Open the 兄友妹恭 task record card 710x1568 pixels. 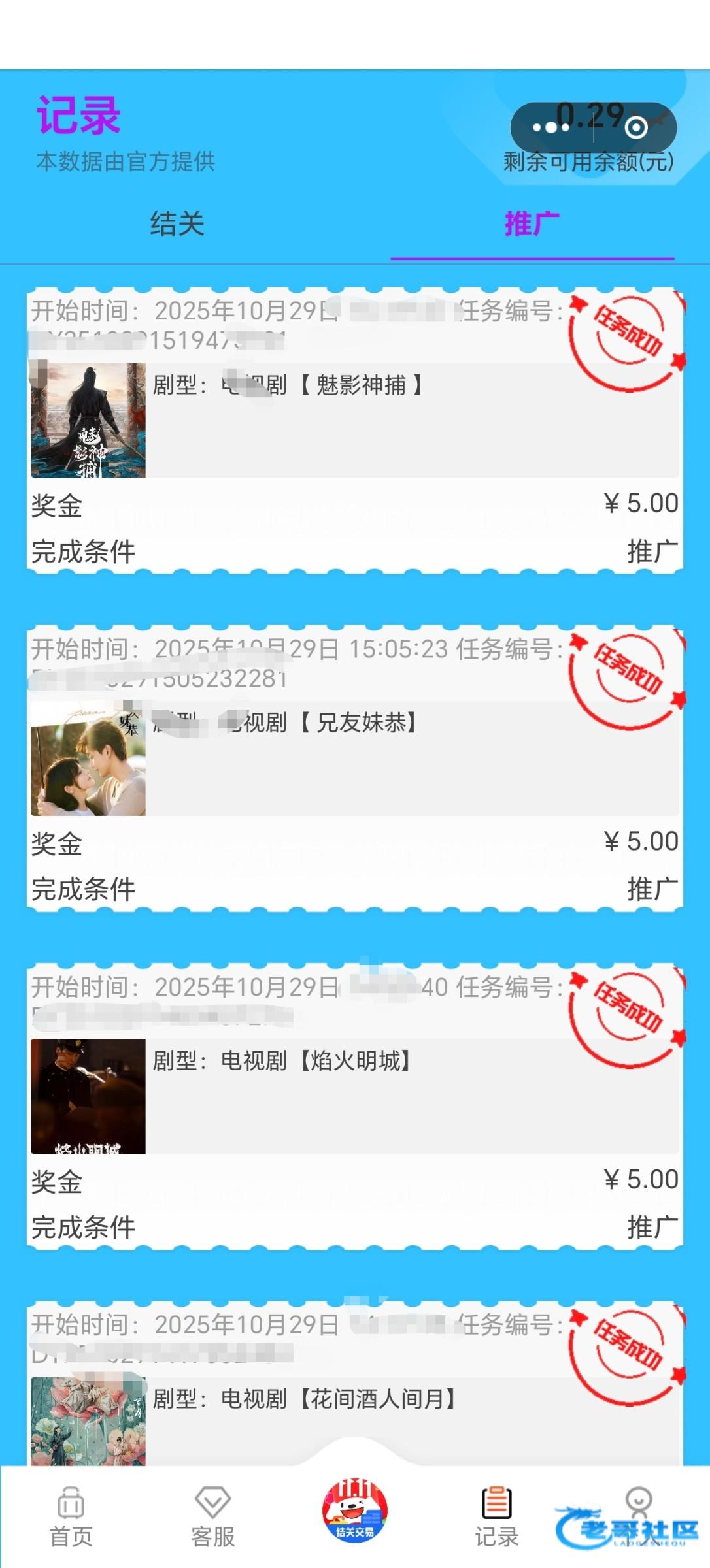354,769
